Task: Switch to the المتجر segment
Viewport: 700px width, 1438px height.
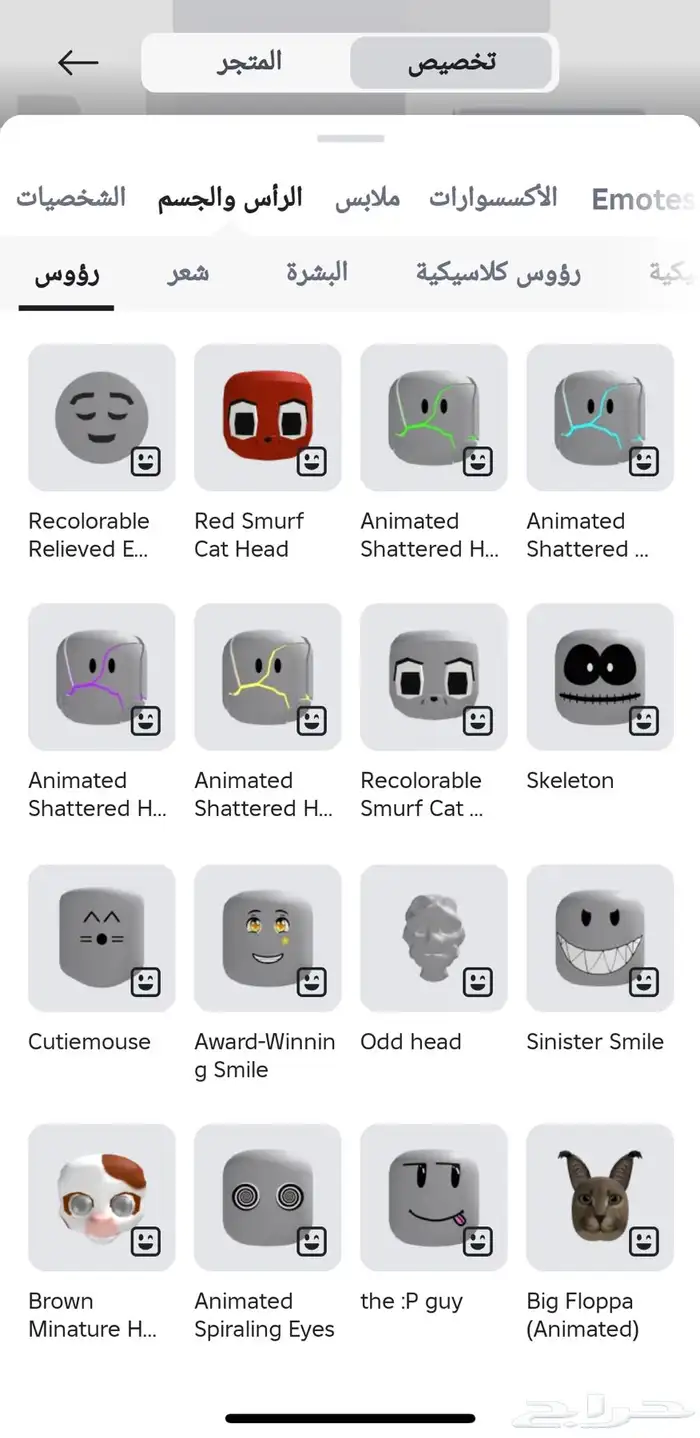Action: [x=250, y=62]
